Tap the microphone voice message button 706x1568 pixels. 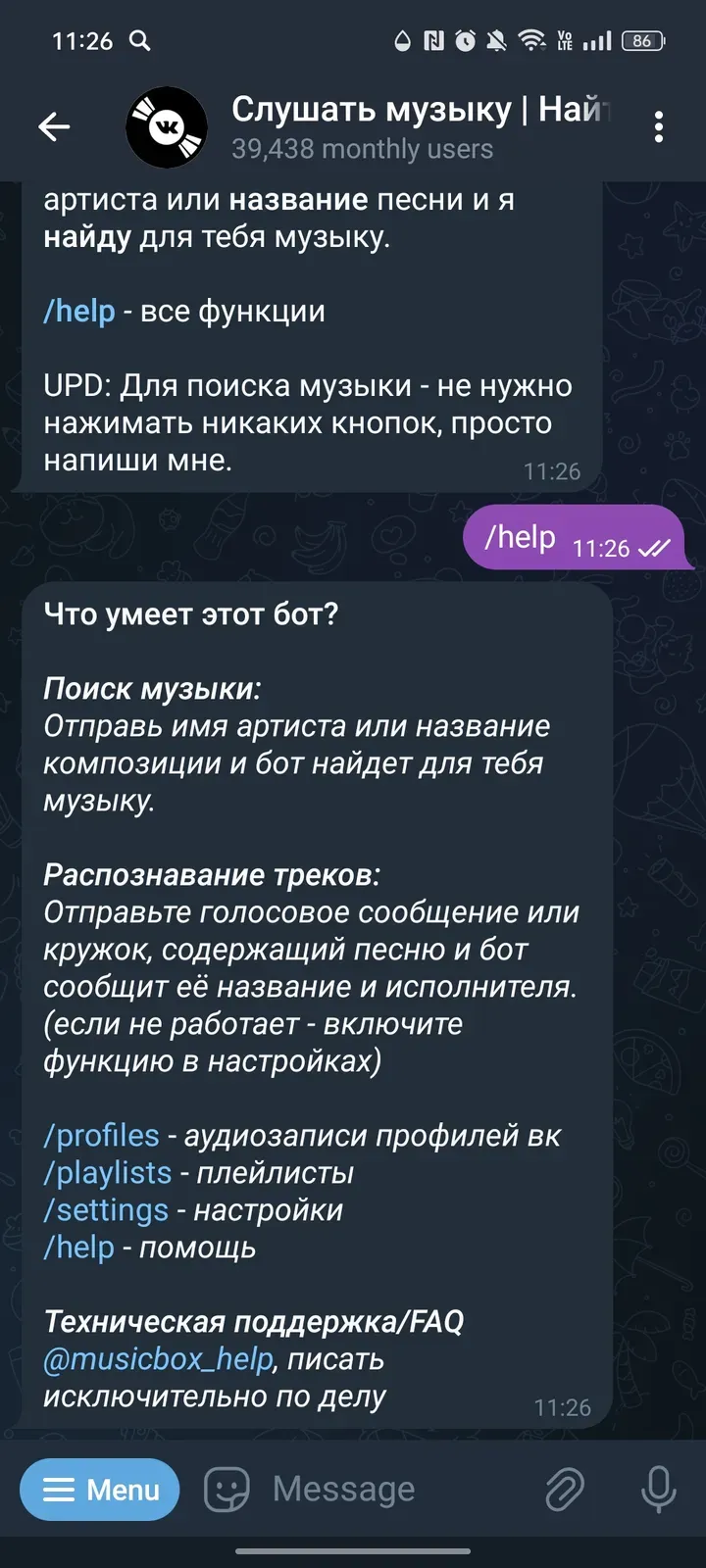(x=658, y=1490)
